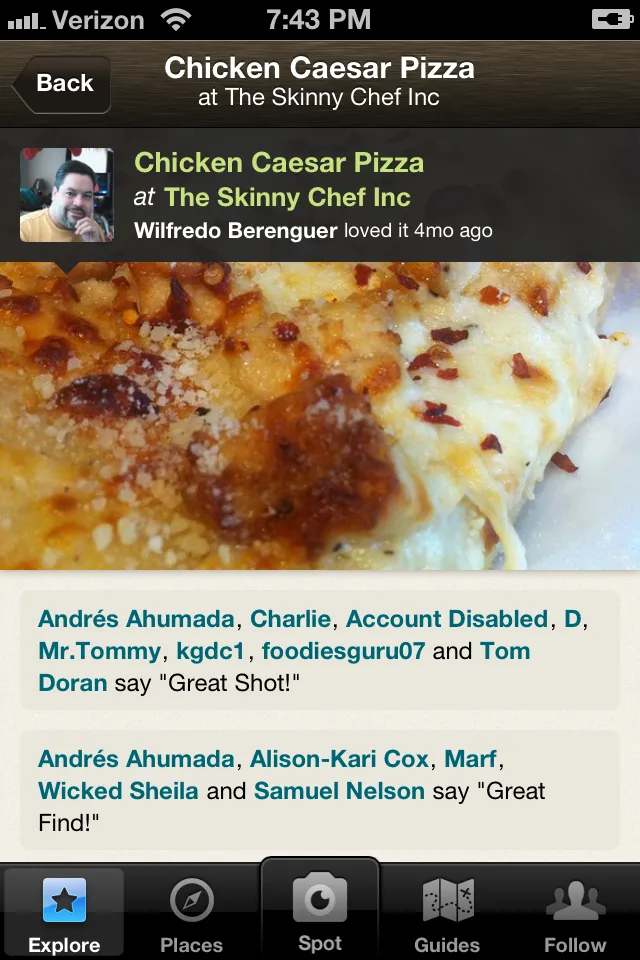Image resolution: width=640 pixels, height=960 pixels.
Task: Open Wicked Sheila's profile
Action: pos(118,791)
